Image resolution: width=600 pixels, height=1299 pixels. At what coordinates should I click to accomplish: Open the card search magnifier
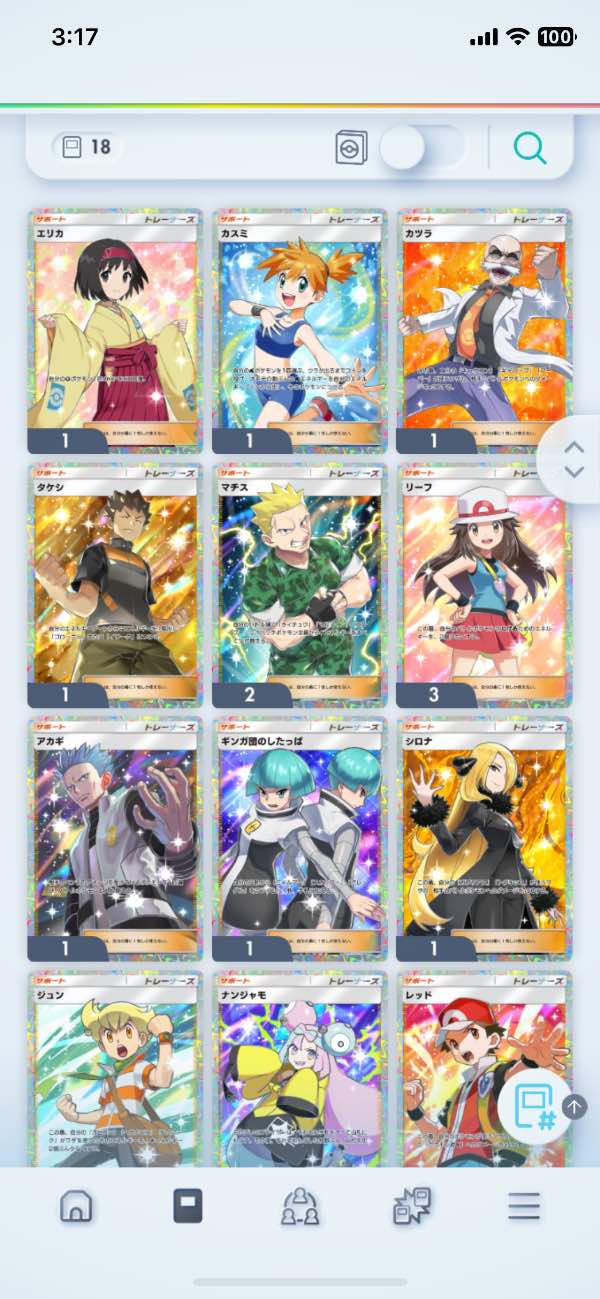(x=530, y=148)
